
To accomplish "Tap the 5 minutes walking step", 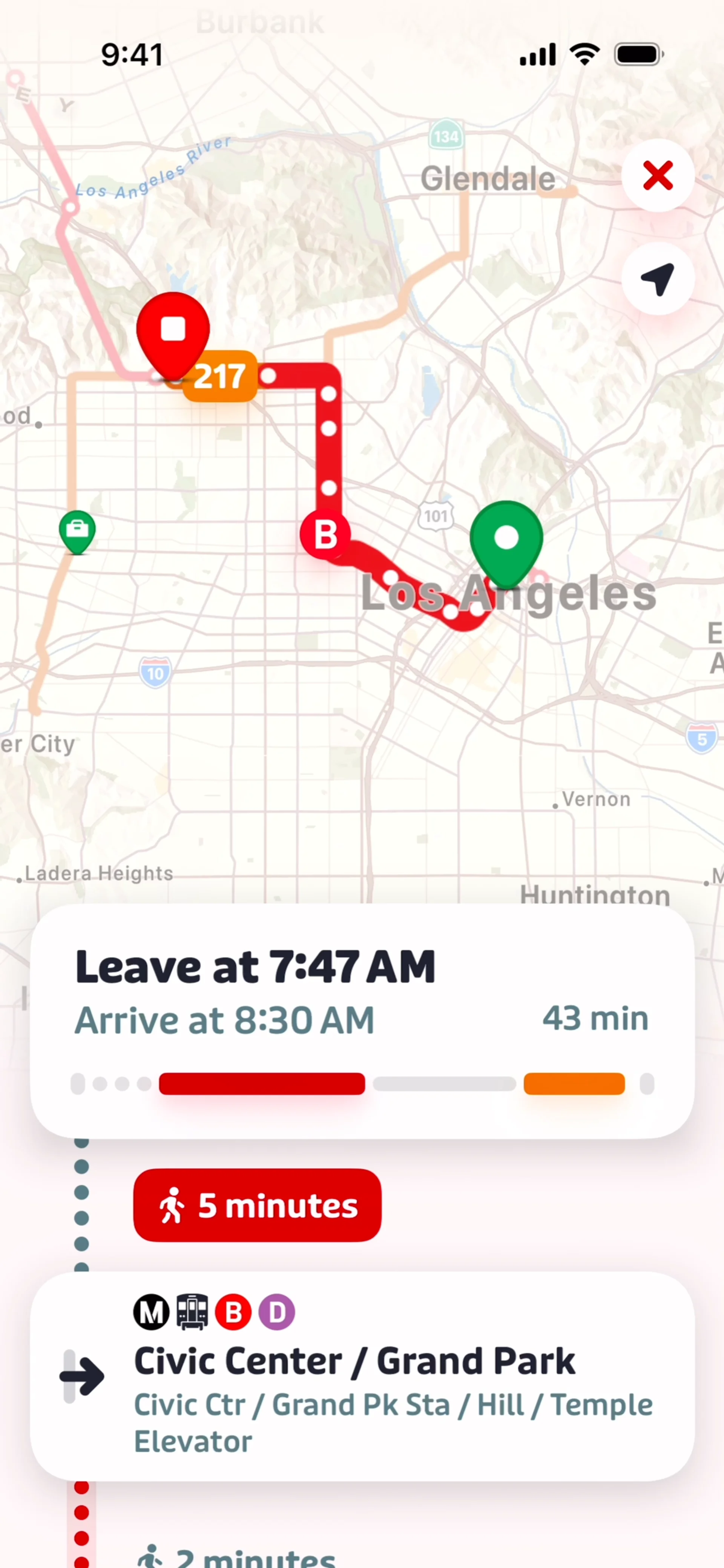I will 257,1205.
